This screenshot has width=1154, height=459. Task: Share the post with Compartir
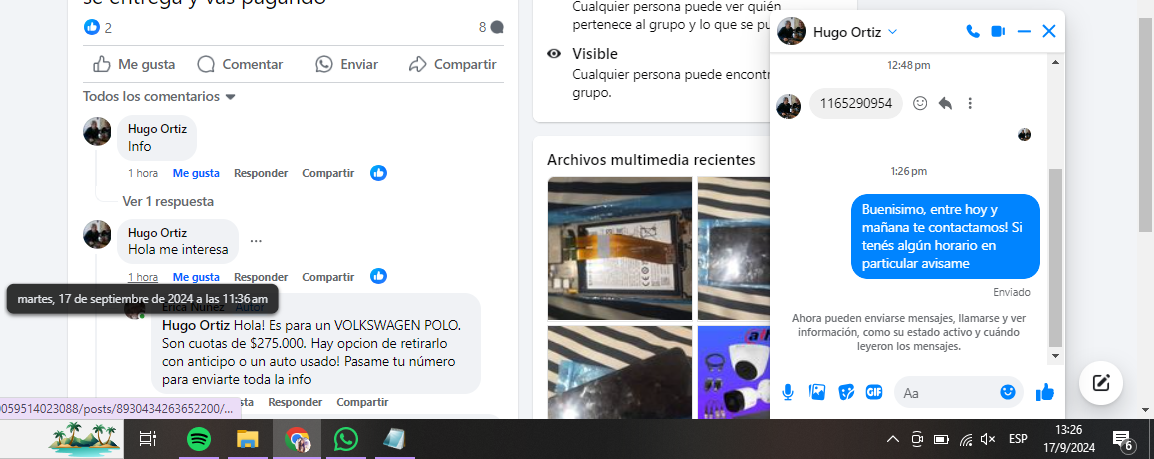(x=453, y=64)
